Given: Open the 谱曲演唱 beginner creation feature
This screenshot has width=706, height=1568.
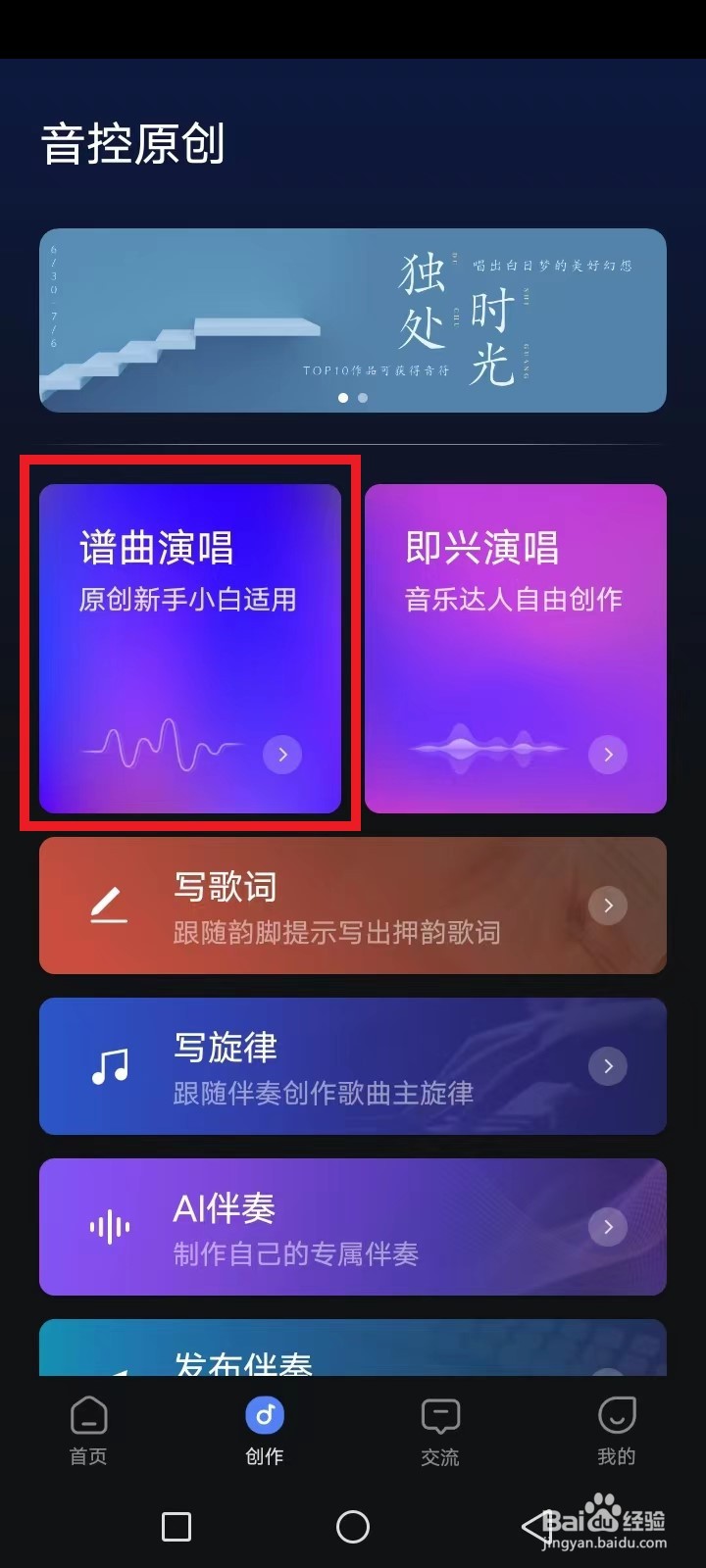Looking at the screenshot, I should [190, 647].
